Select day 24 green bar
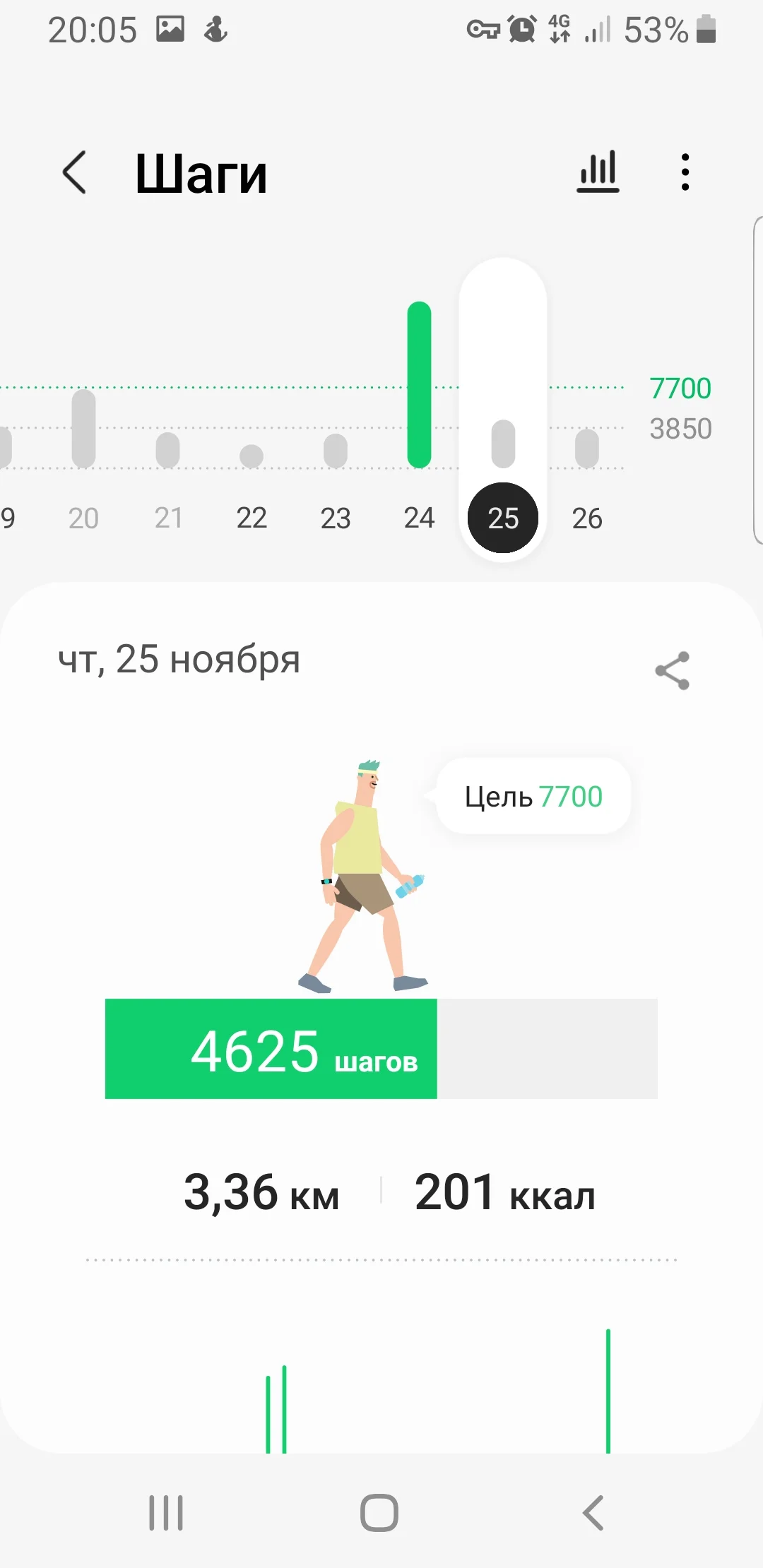 418,385
